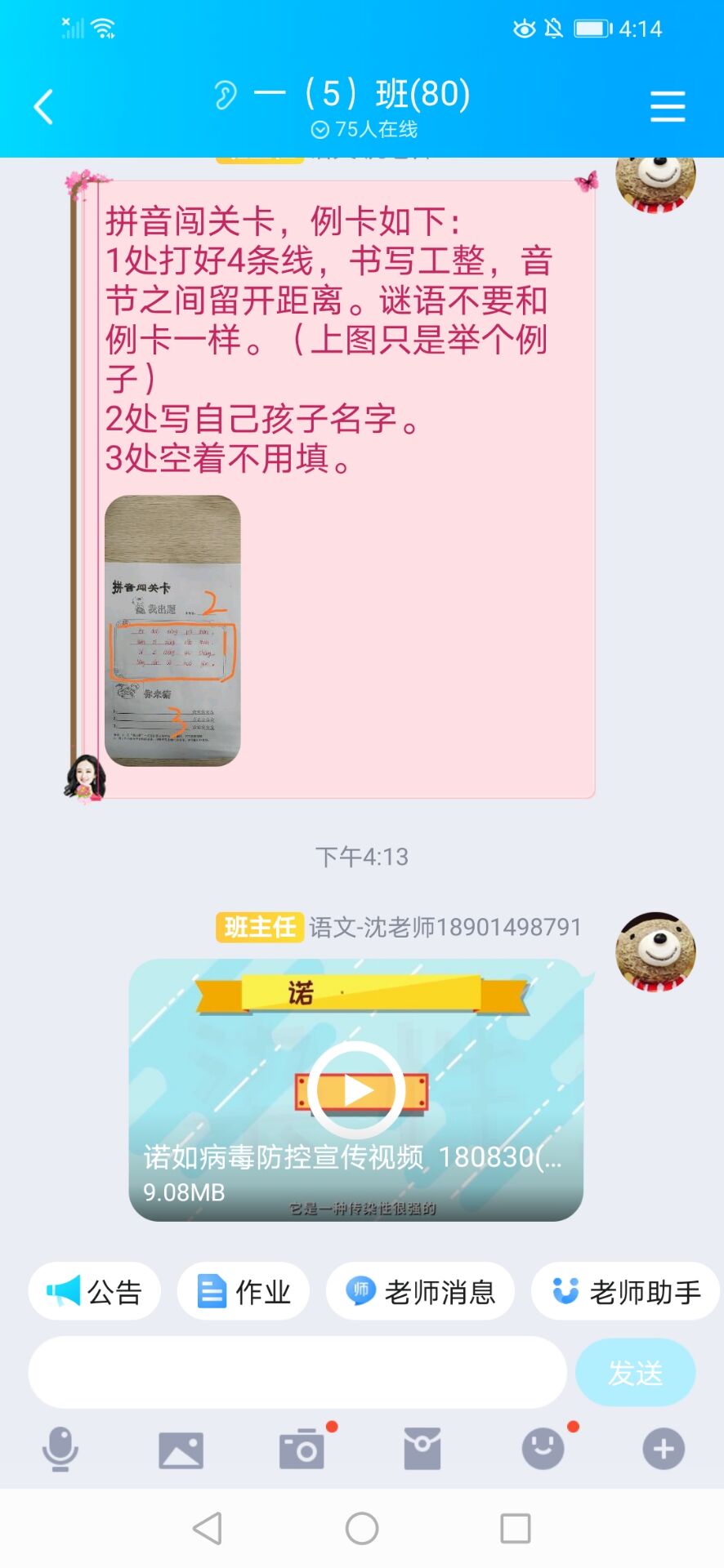Play the norovirus prevention video
The height and width of the screenshot is (1568, 724).
(x=356, y=1090)
